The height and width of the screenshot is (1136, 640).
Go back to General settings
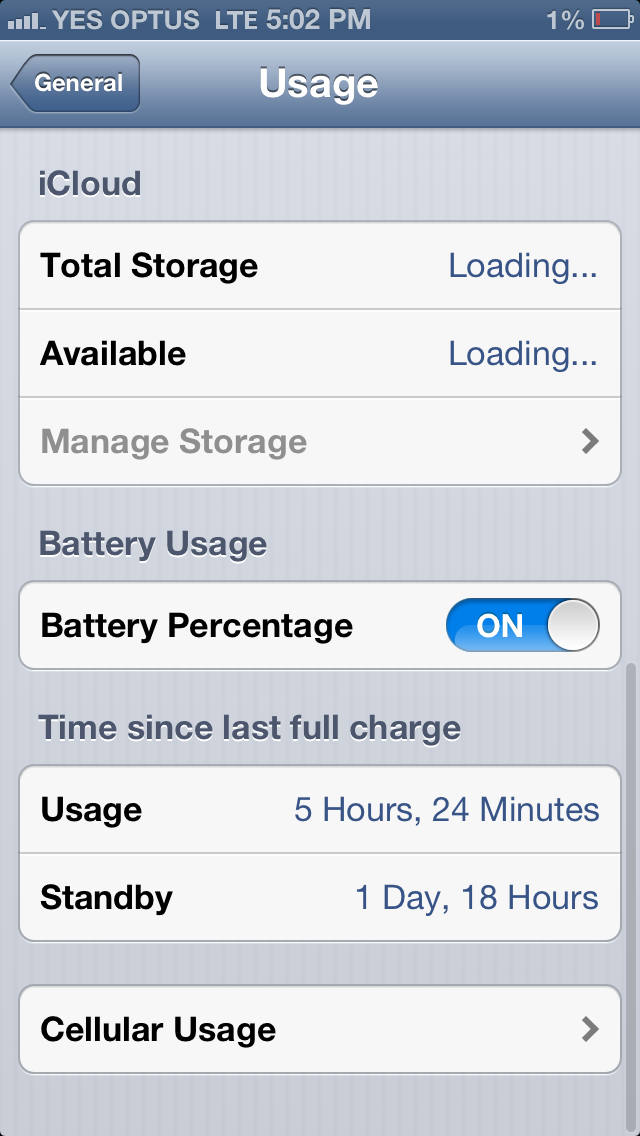point(75,83)
